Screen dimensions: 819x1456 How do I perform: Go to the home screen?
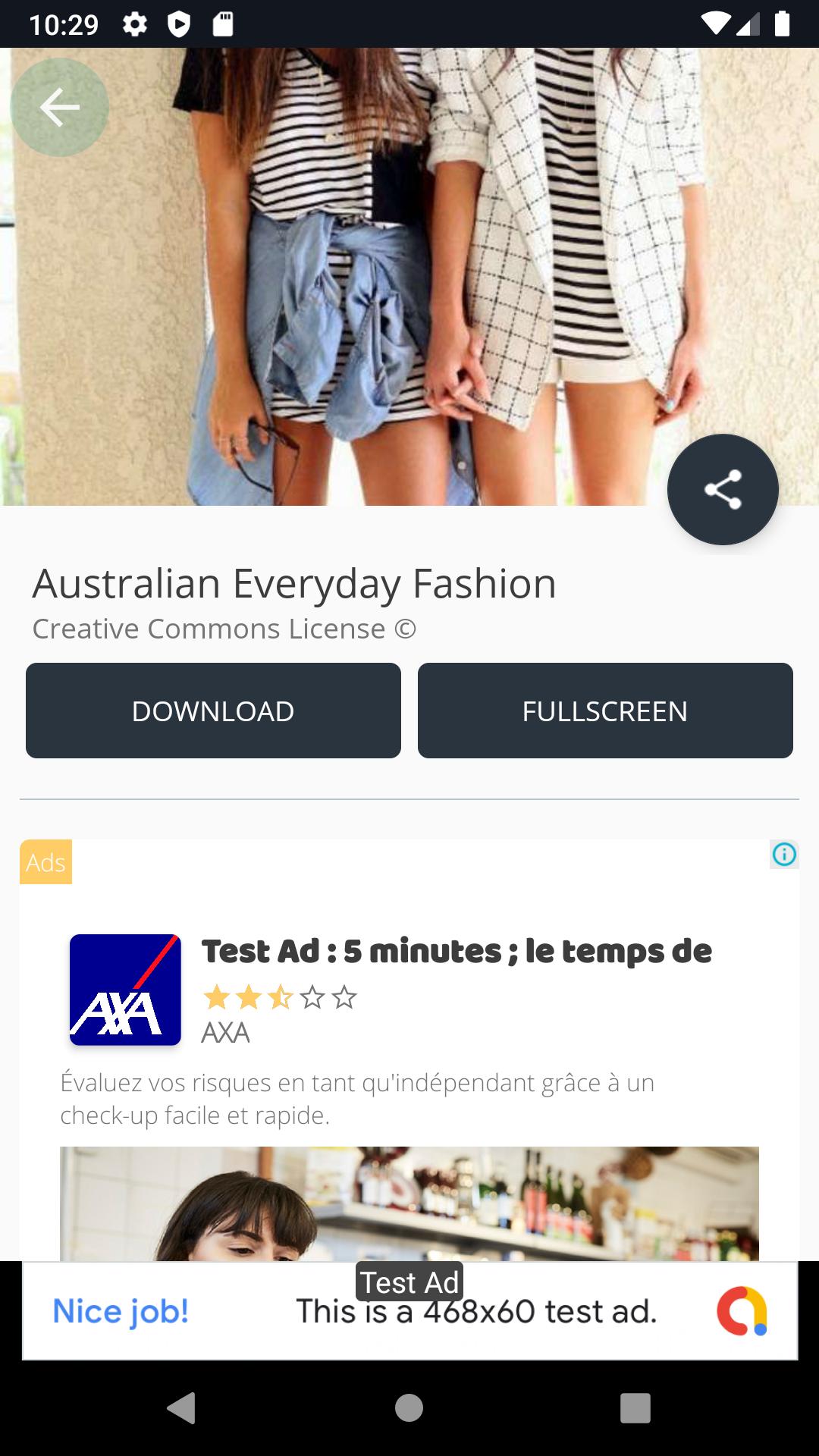point(409,1408)
